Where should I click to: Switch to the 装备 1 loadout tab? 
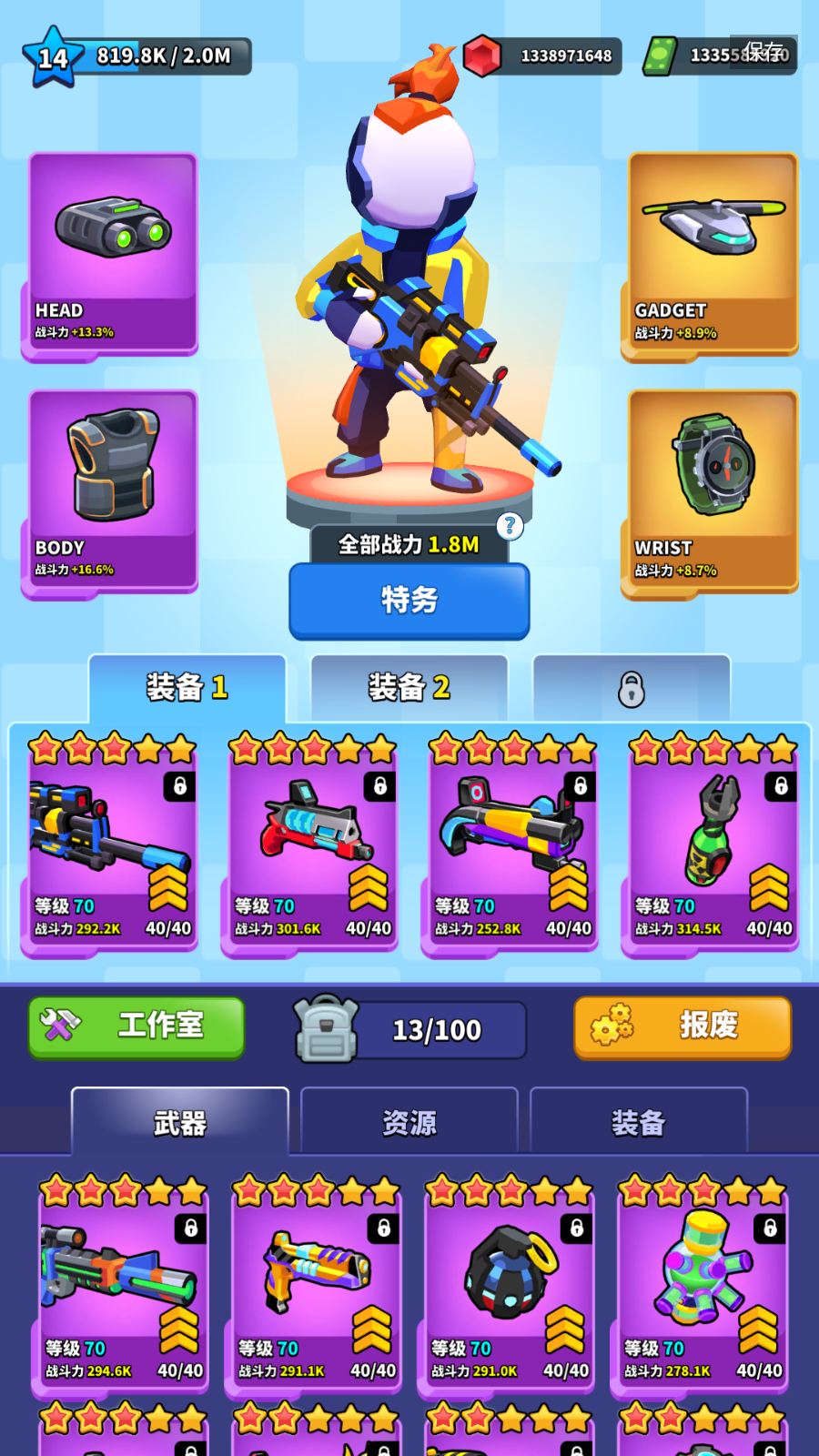[x=187, y=688]
